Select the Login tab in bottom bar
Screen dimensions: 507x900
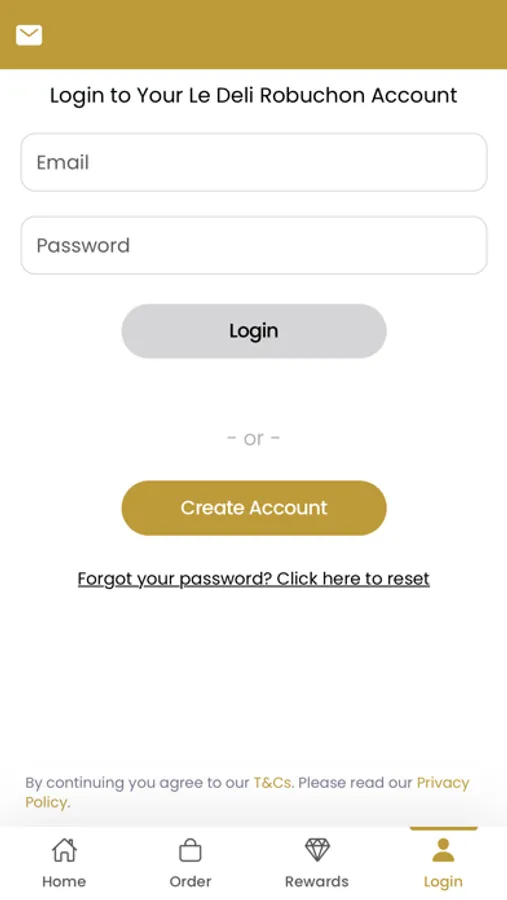pyautogui.click(x=443, y=863)
